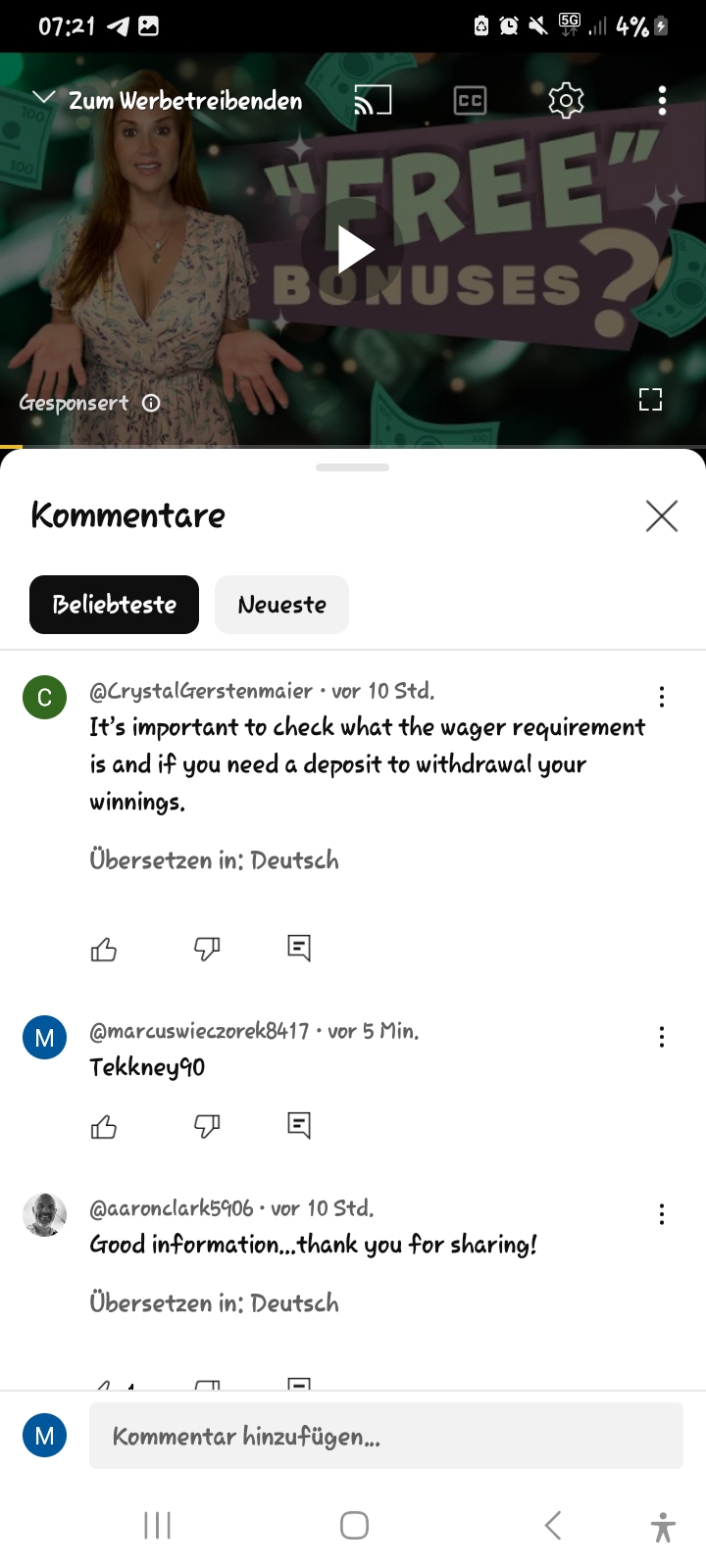Enter fullscreen video mode
Viewport: 706px width, 1568px height.
(x=650, y=400)
